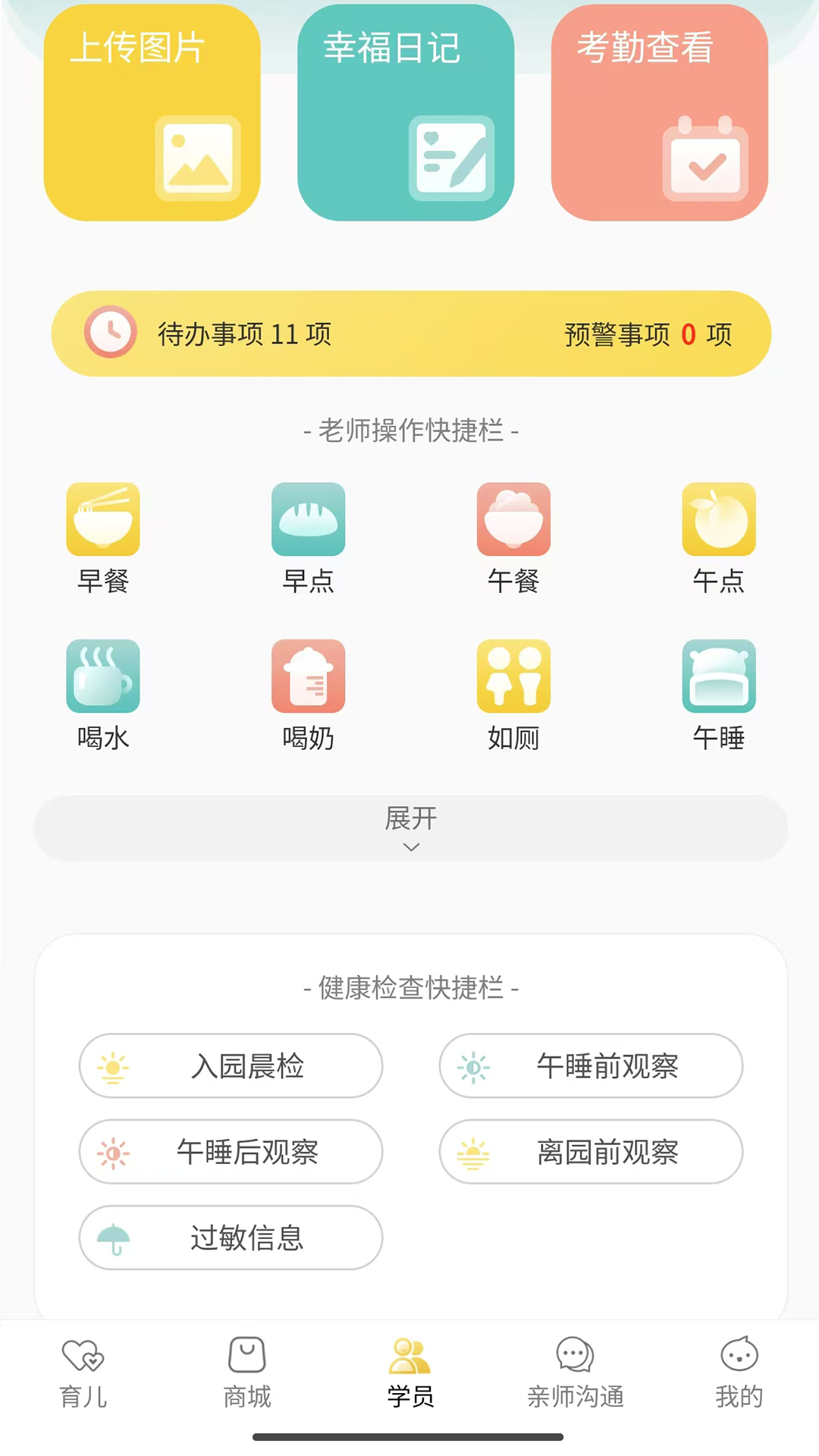Image resolution: width=819 pixels, height=1456 pixels.
Task: Tap the 过敏信息 allergy info button
Action: 231,1238
